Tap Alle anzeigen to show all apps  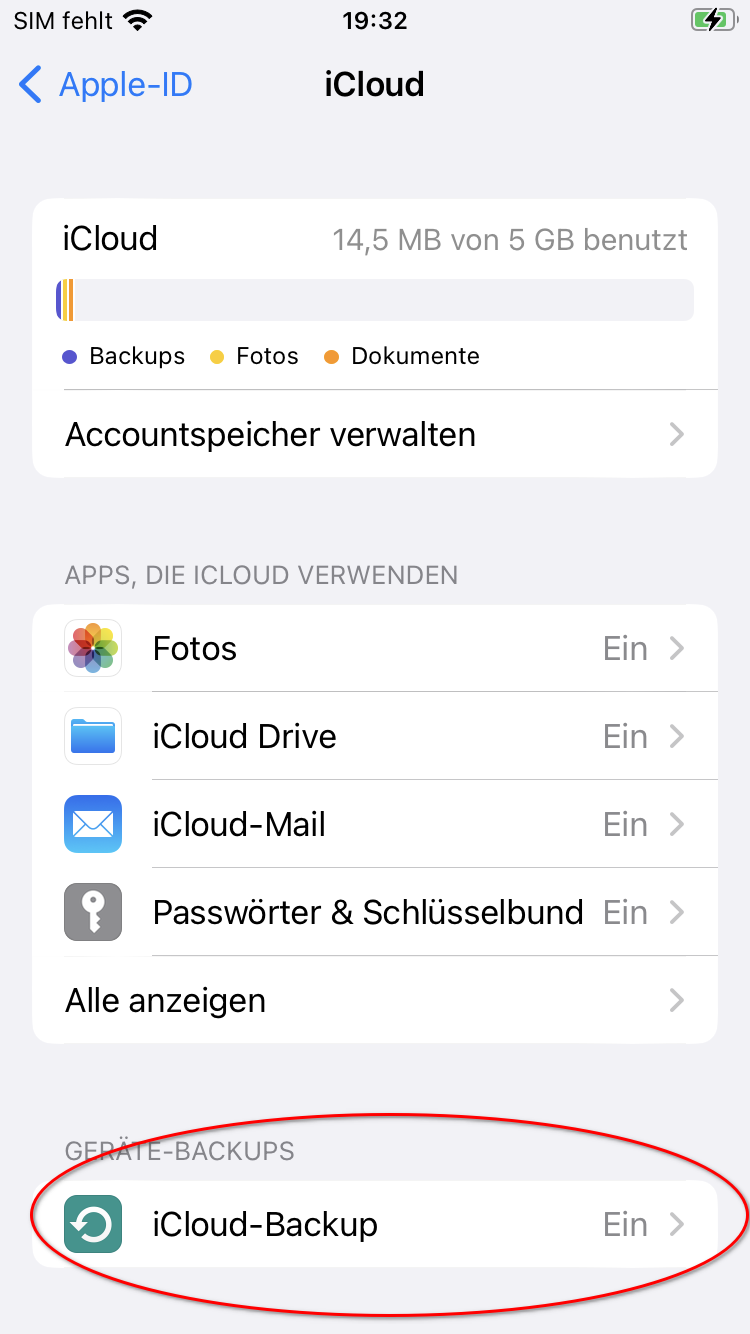click(375, 1000)
